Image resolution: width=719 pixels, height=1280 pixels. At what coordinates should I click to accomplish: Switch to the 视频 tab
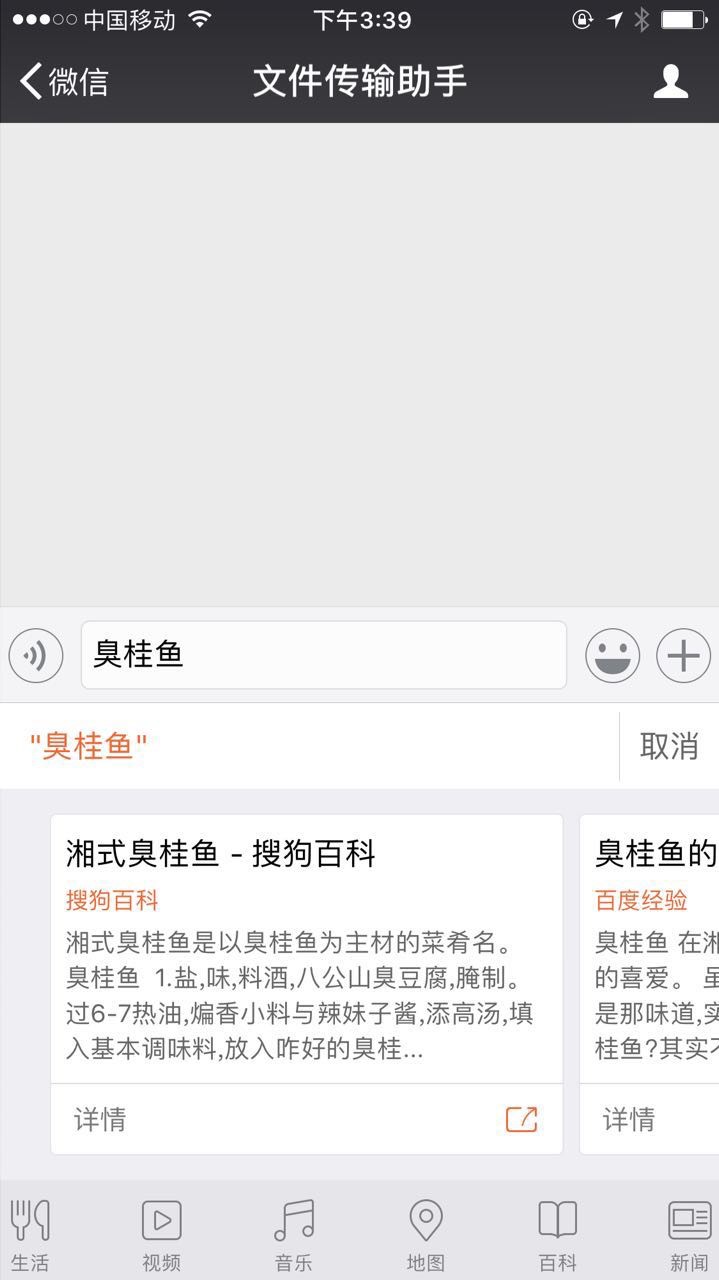coord(161,1235)
